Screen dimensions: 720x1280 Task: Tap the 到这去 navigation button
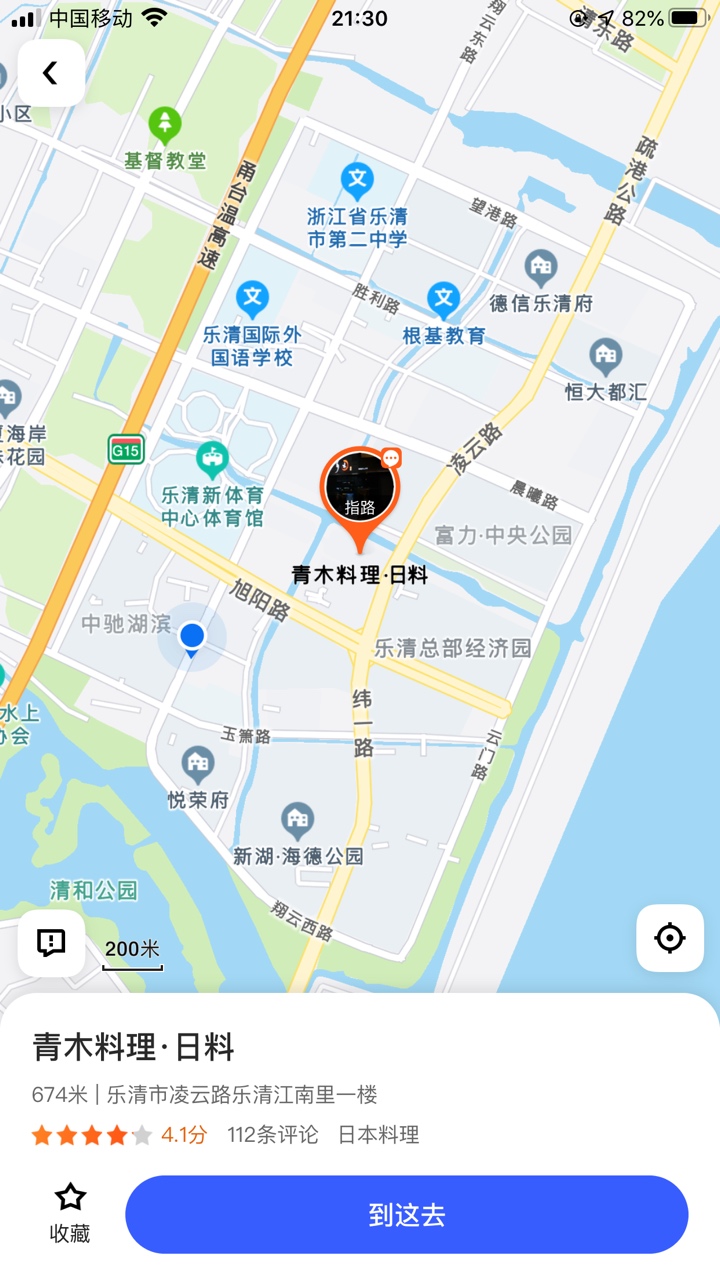(x=406, y=1214)
